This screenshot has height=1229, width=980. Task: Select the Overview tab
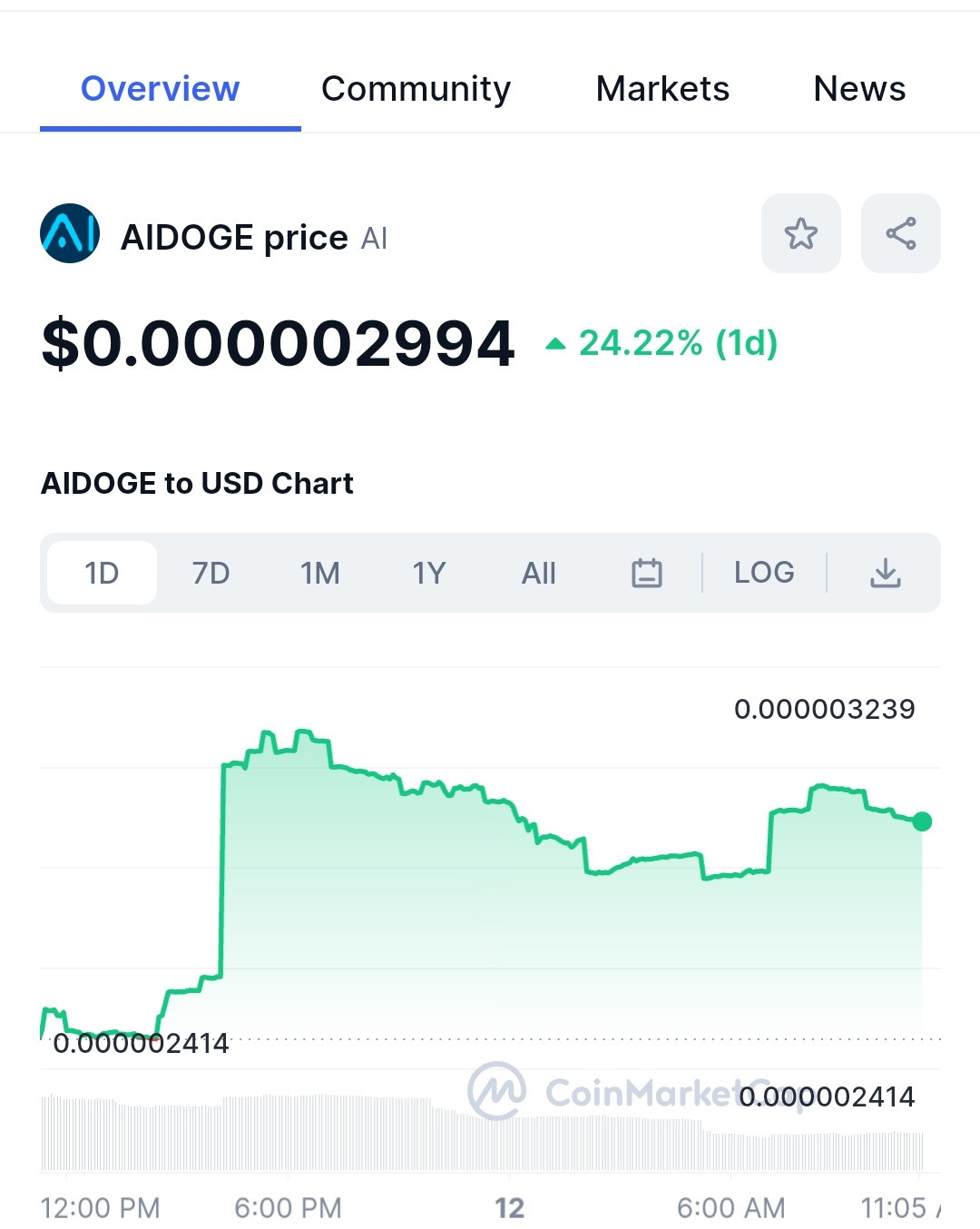[161, 89]
